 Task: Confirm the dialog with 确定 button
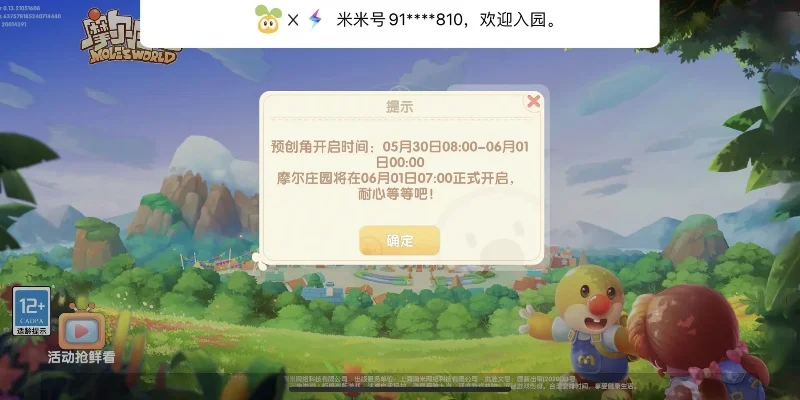pos(399,240)
